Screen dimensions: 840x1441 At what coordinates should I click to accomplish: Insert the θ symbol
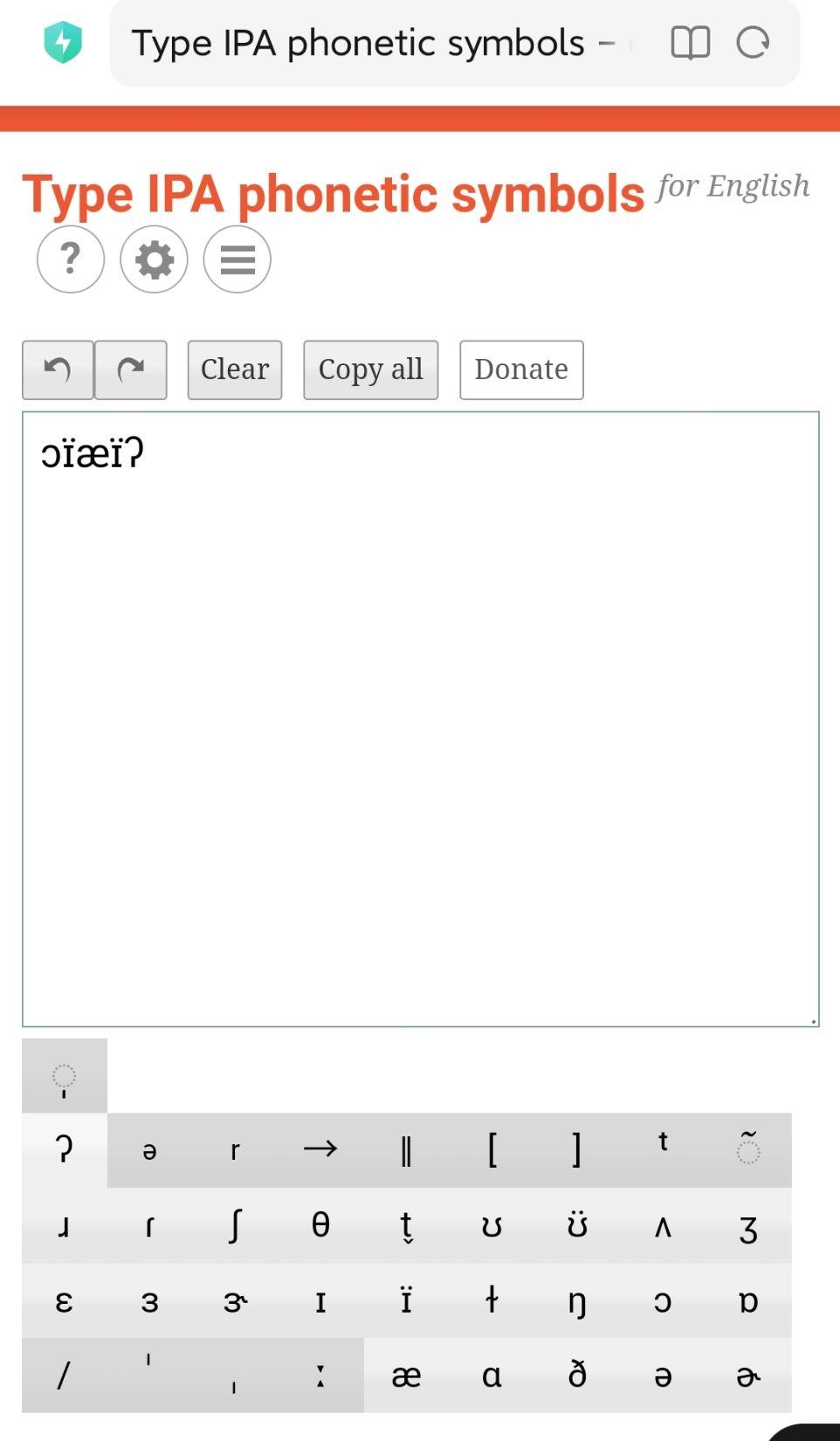tap(320, 1225)
